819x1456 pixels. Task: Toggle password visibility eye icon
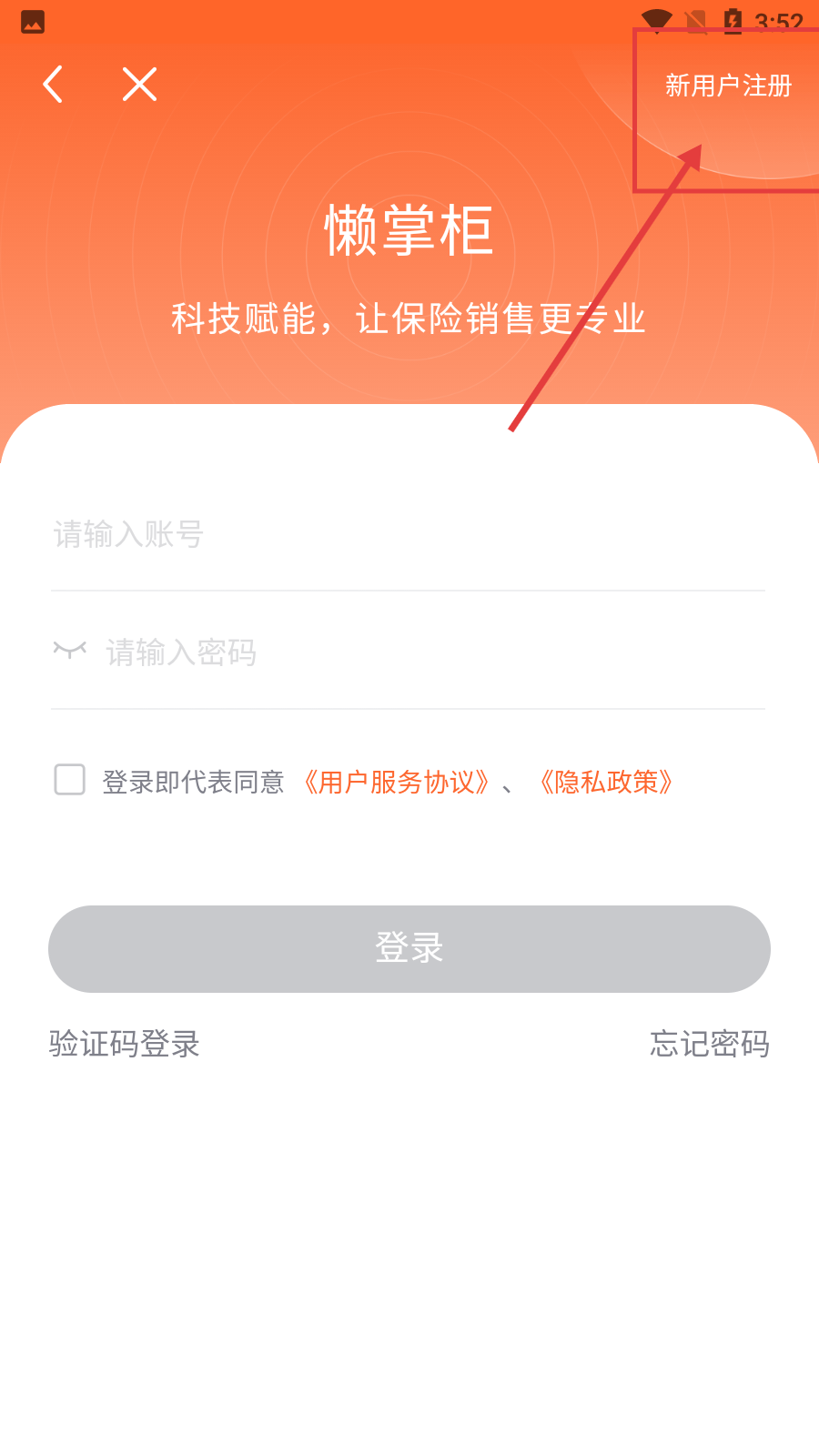click(69, 650)
